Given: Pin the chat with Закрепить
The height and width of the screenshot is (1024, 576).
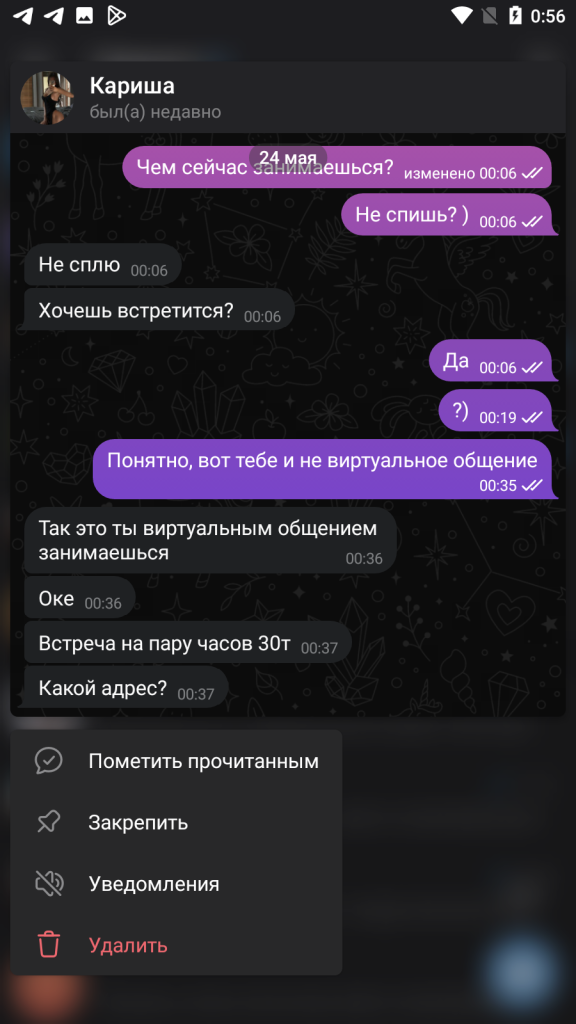Looking at the screenshot, I should (176, 822).
